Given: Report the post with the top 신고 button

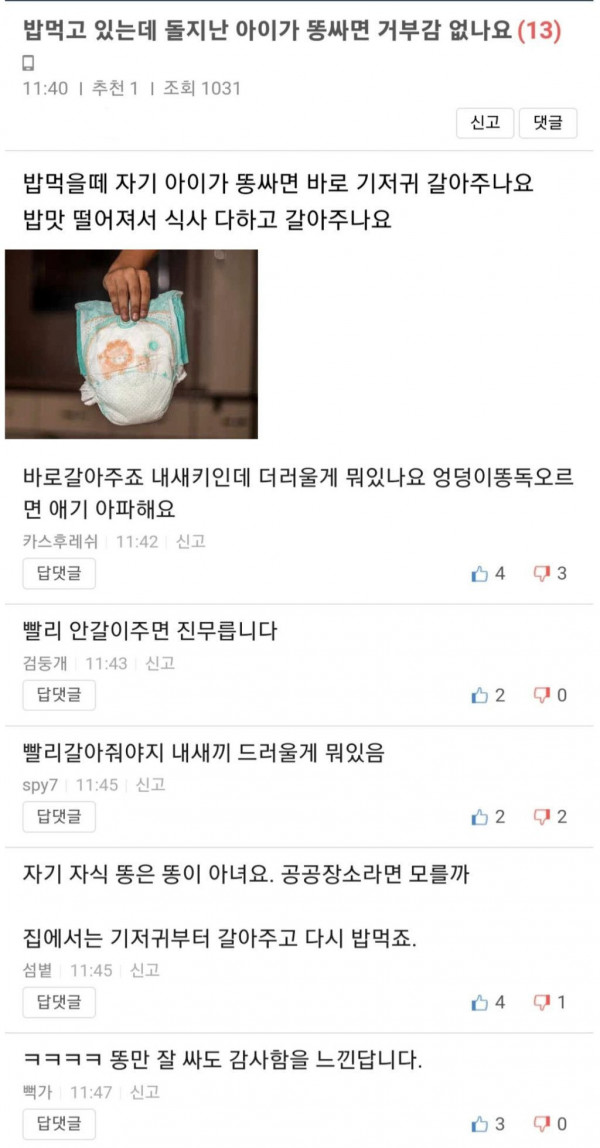Looking at the screenshot, I should pos(485,123).
